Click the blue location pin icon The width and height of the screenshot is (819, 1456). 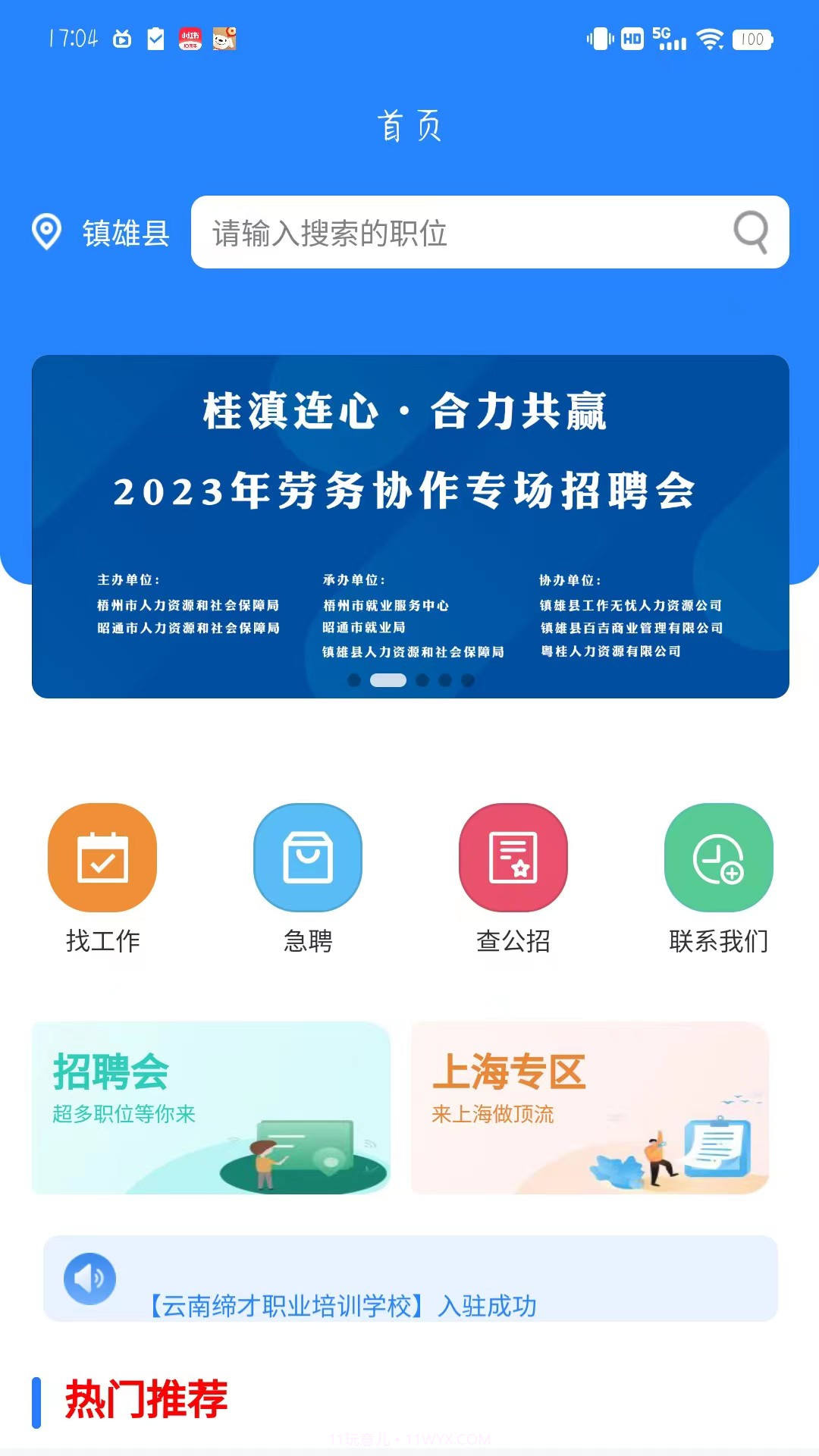pos(47,232)
